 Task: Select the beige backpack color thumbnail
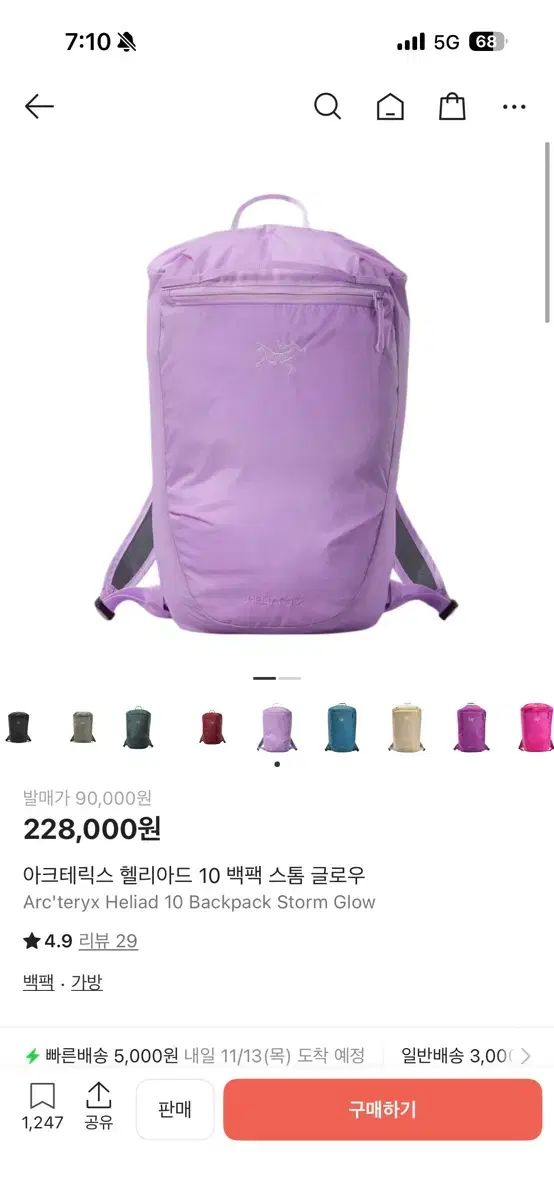pos(405,727)
